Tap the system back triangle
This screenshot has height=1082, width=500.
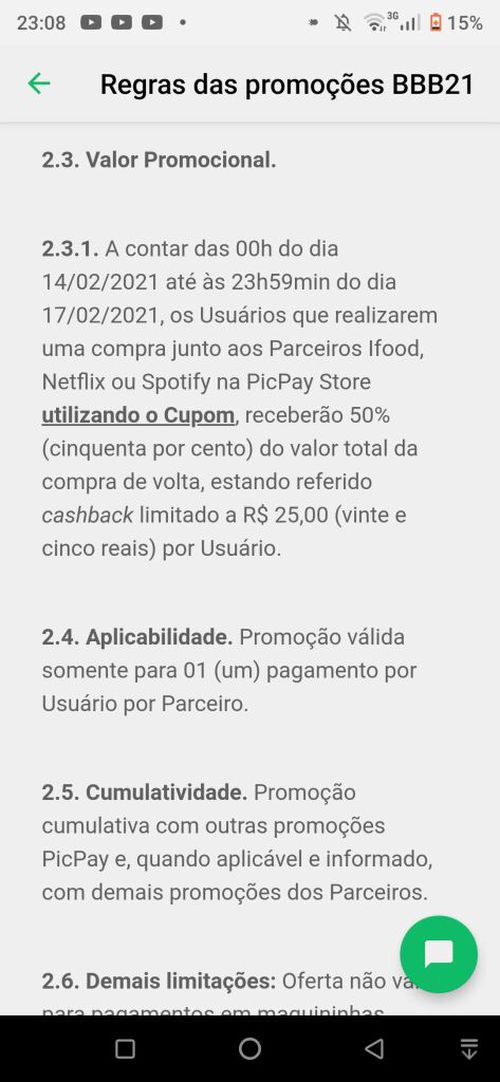pyautogui.click(x=374, y=1050)
